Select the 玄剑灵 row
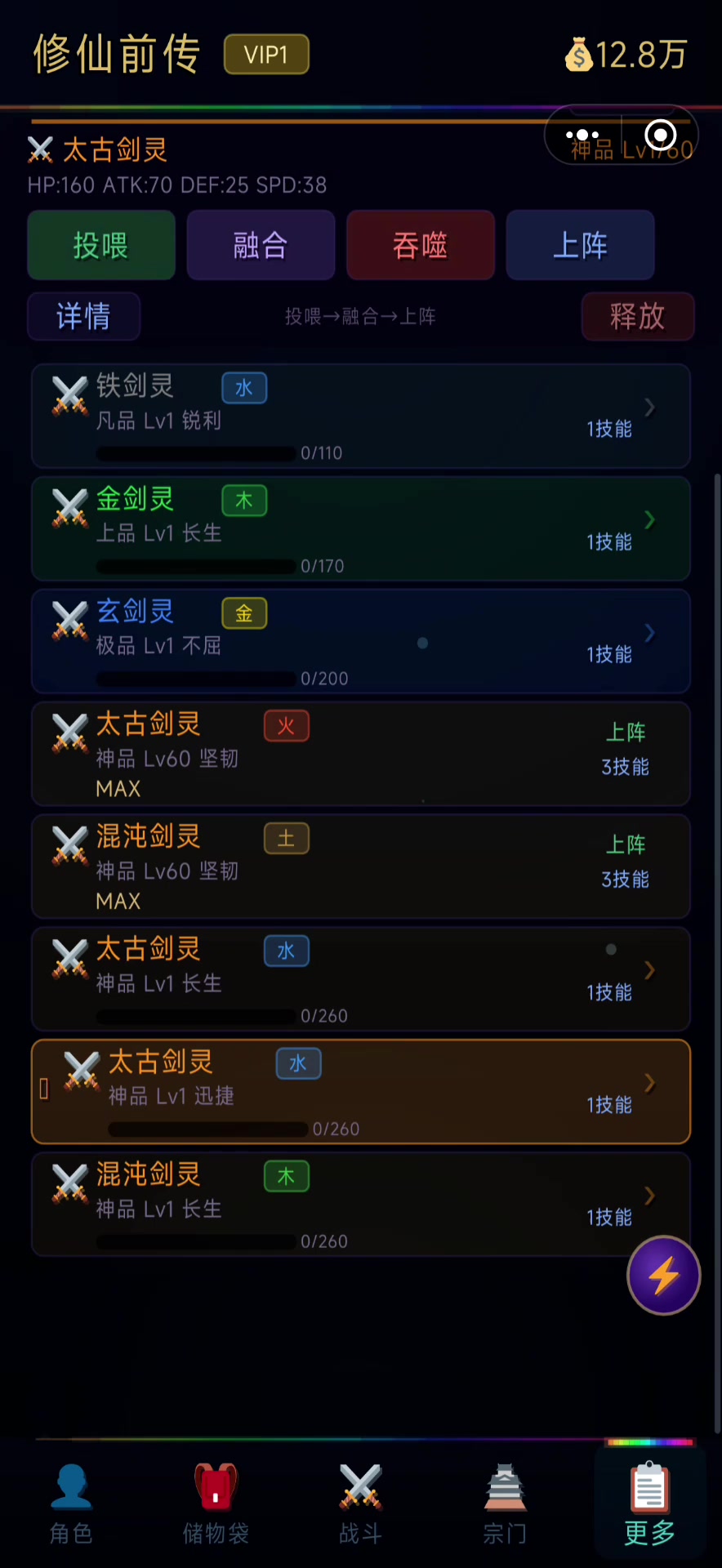The width and height of the screenshot is (722, 1568). tap(360, 641)
